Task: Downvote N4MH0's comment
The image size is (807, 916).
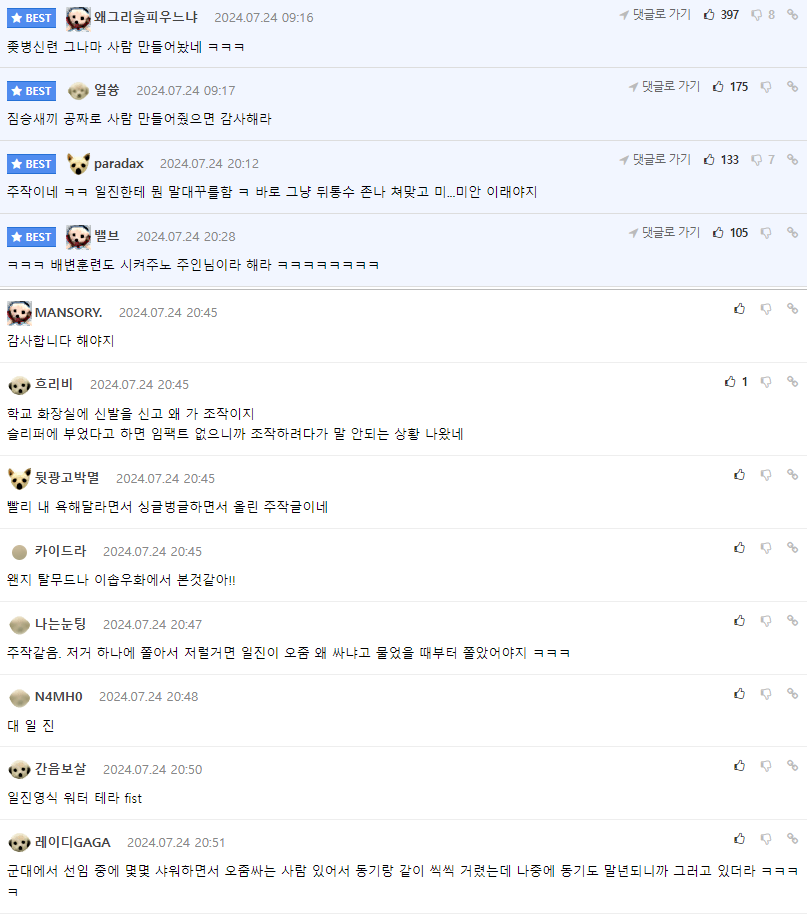Action: tap(766, 694)
